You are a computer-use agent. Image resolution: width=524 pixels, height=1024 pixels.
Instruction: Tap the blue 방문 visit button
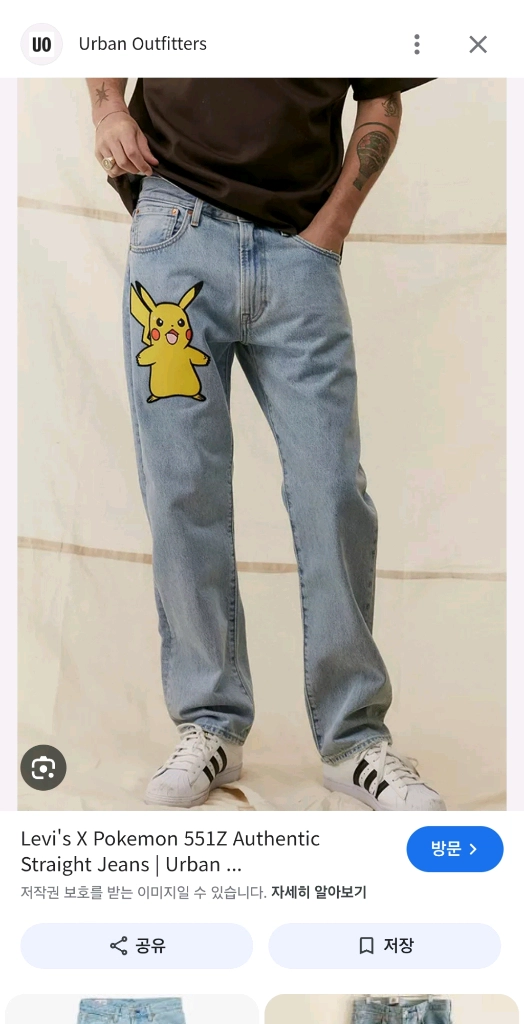pyautogui.click(x=455, y=849)
